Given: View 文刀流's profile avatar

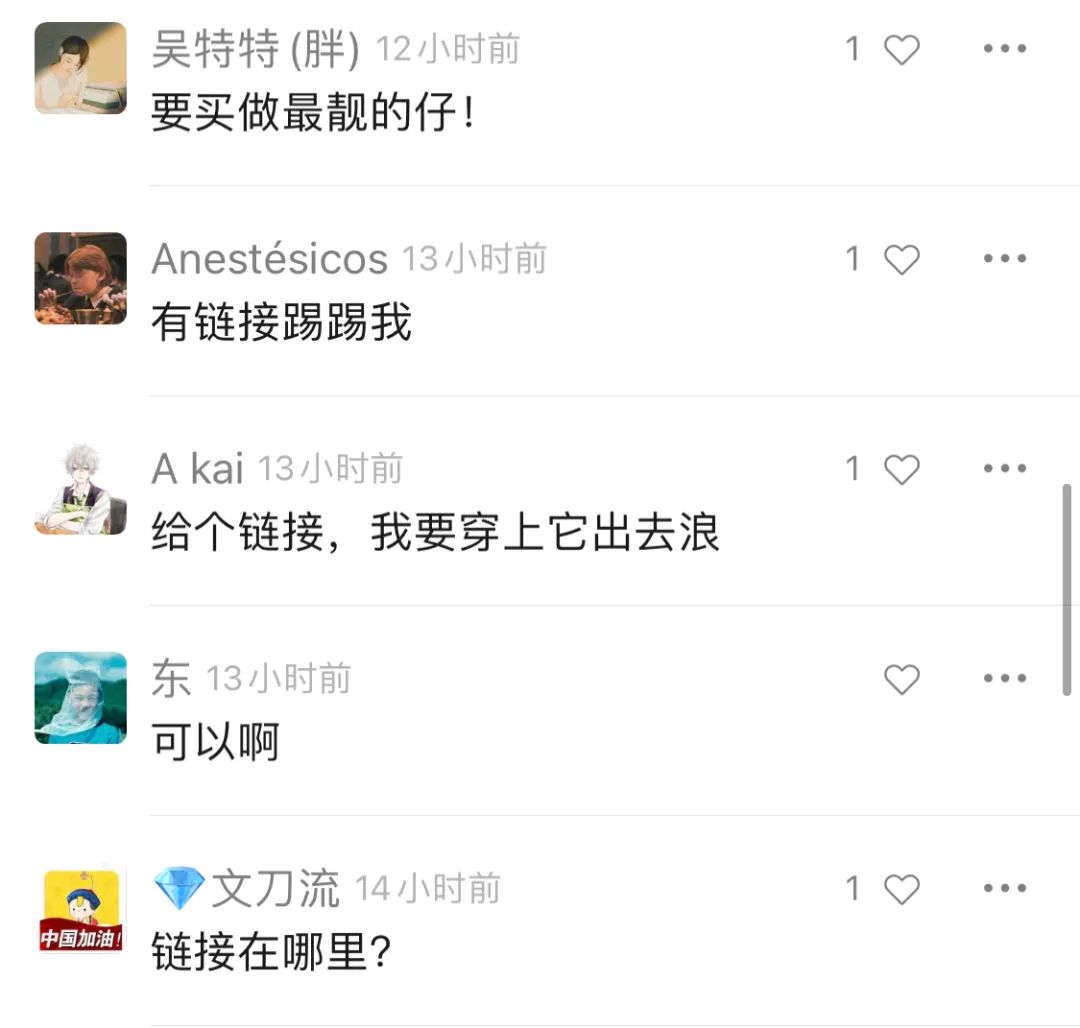Looking at the screenshot, I should [81, 908].
